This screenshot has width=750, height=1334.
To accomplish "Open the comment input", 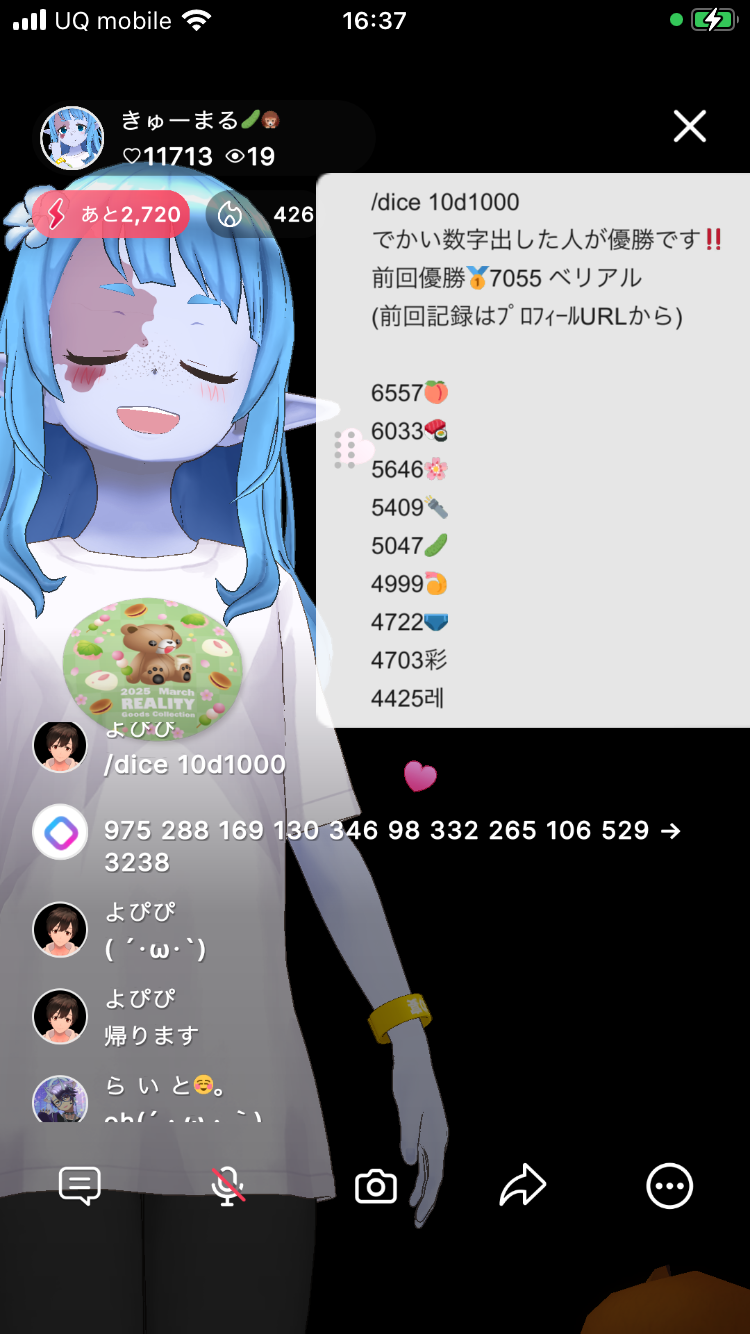I will (x=80, y=1186).
